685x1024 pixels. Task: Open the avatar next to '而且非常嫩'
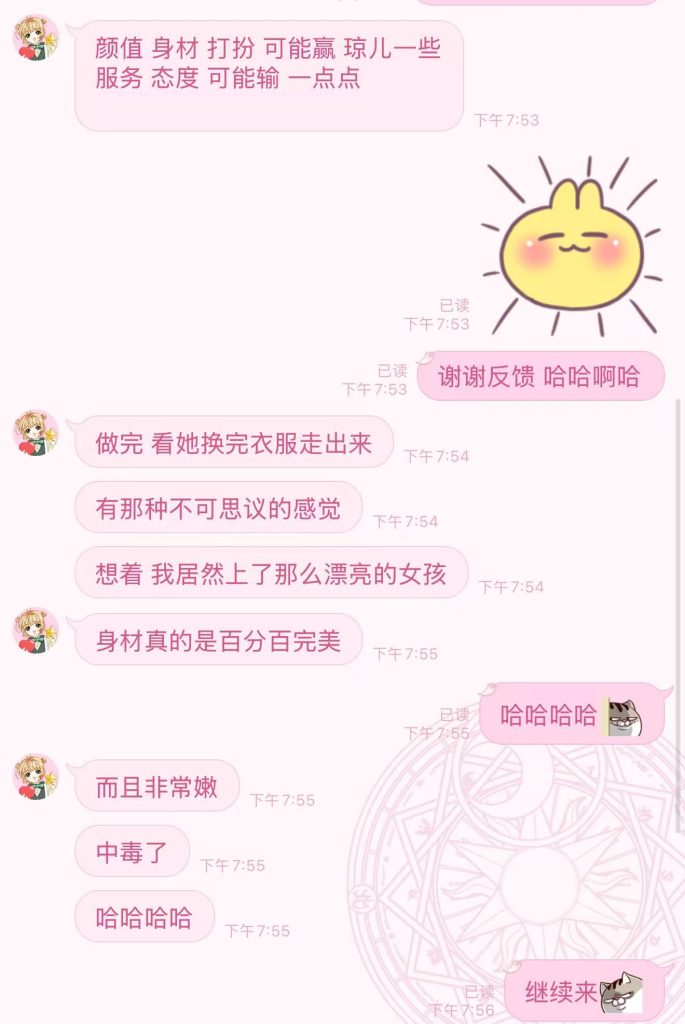point(36,777)
